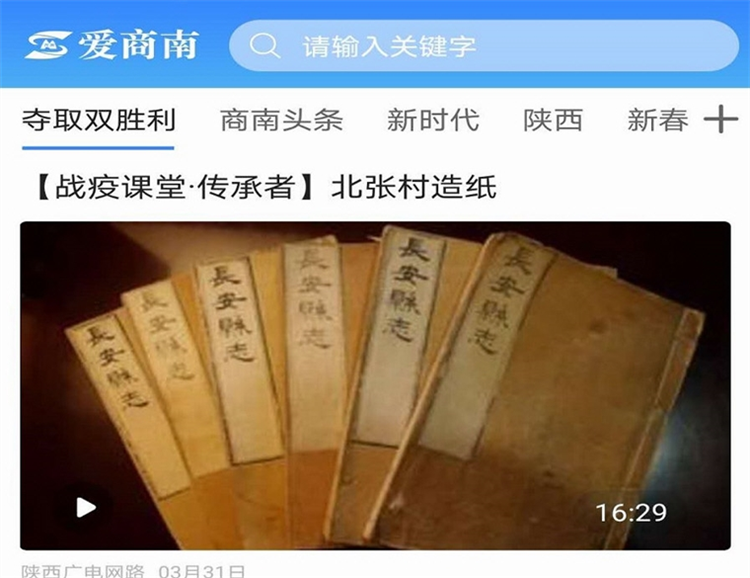Screen dimensions: 750x578
Task: Open the 商南头条 tab
Action: point(281,121)
